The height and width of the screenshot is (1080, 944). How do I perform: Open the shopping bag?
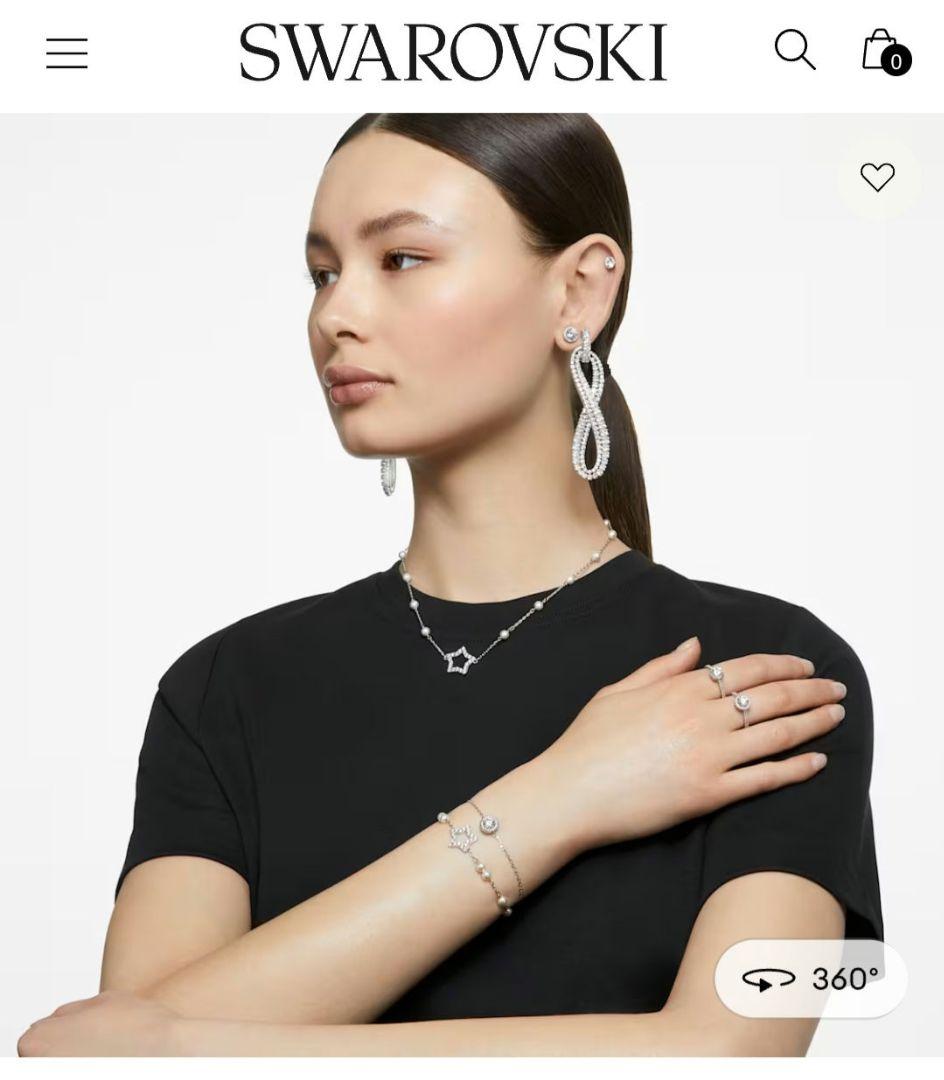pos(883,51)
